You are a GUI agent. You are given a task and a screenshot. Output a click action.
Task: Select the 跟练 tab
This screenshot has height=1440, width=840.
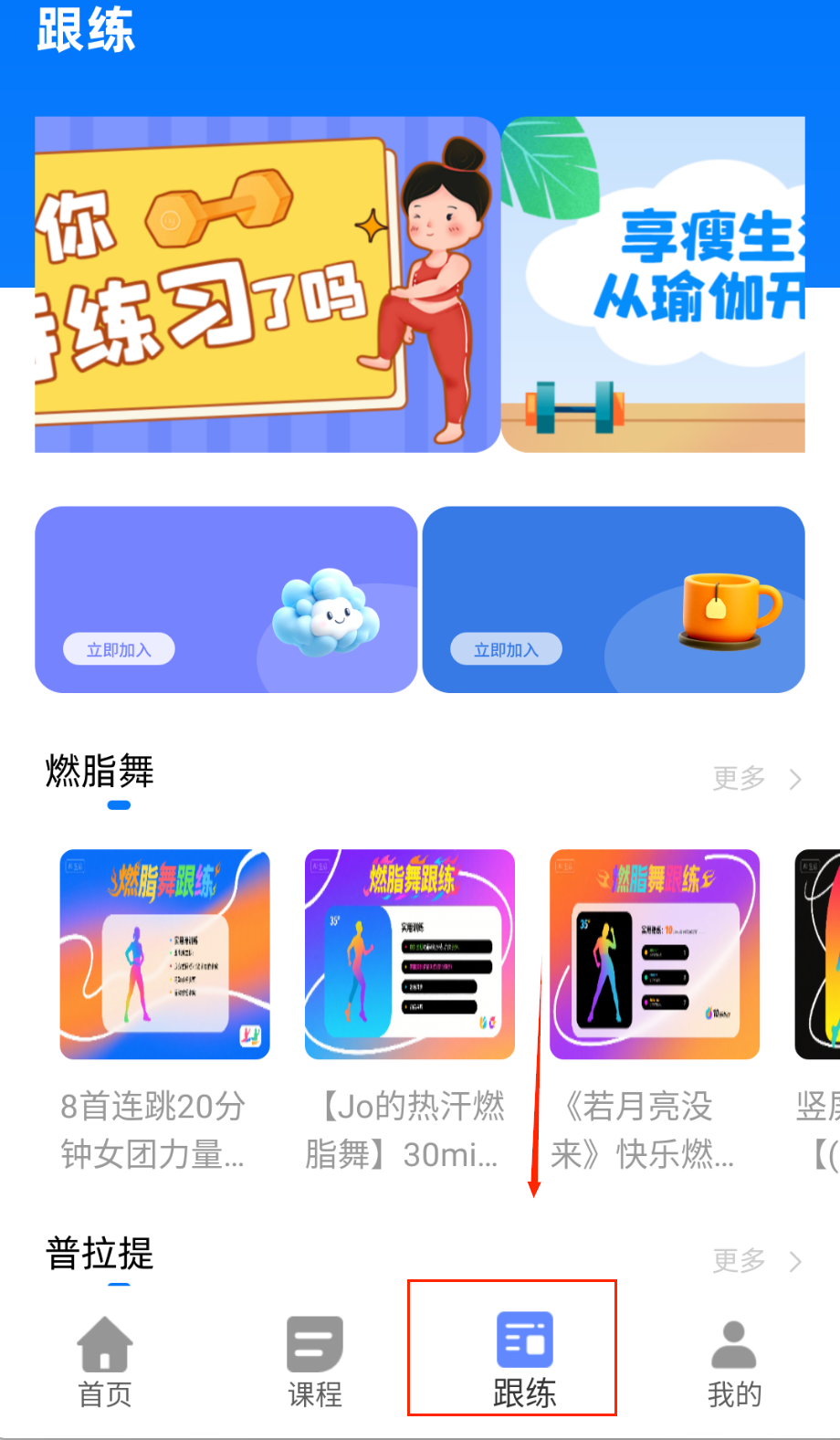point(524,1361)
